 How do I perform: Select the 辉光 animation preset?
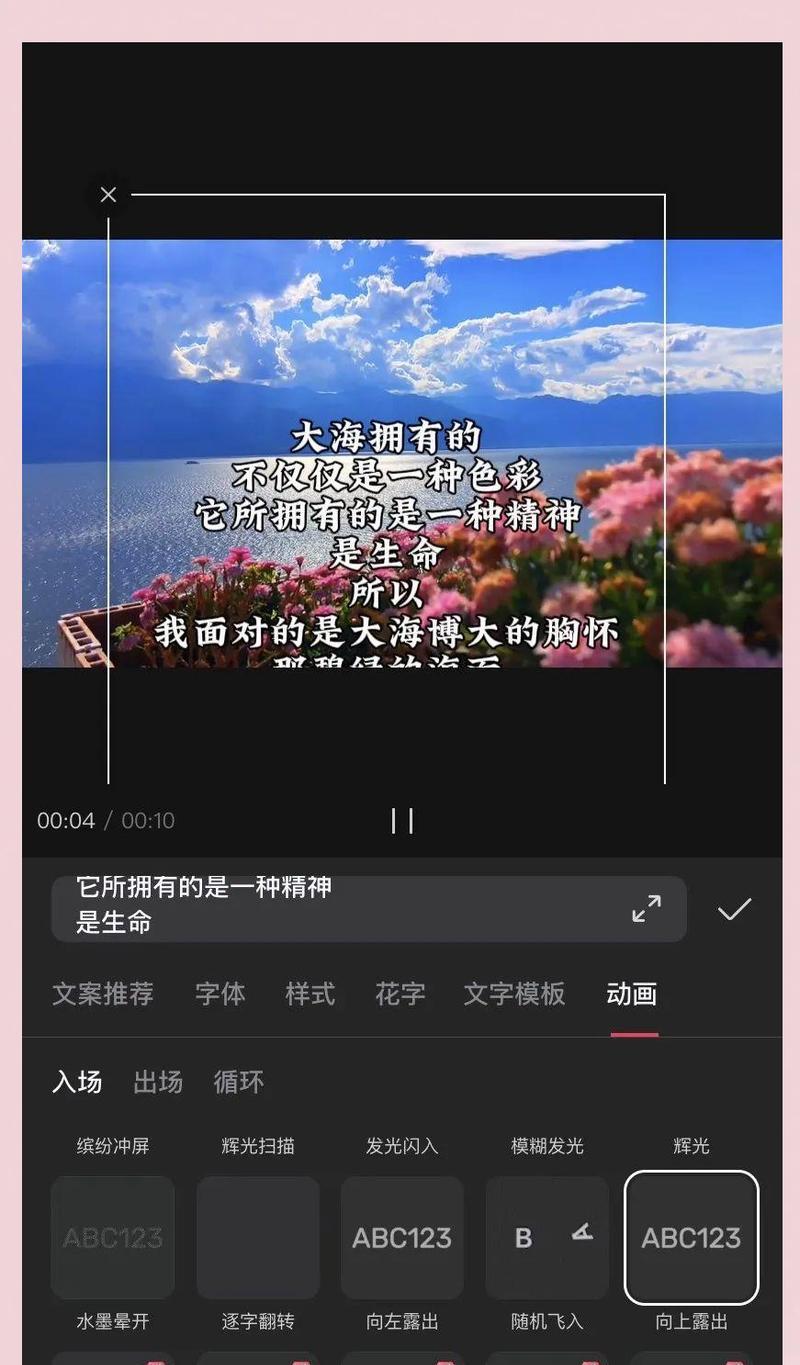(x=691, y=1237)
